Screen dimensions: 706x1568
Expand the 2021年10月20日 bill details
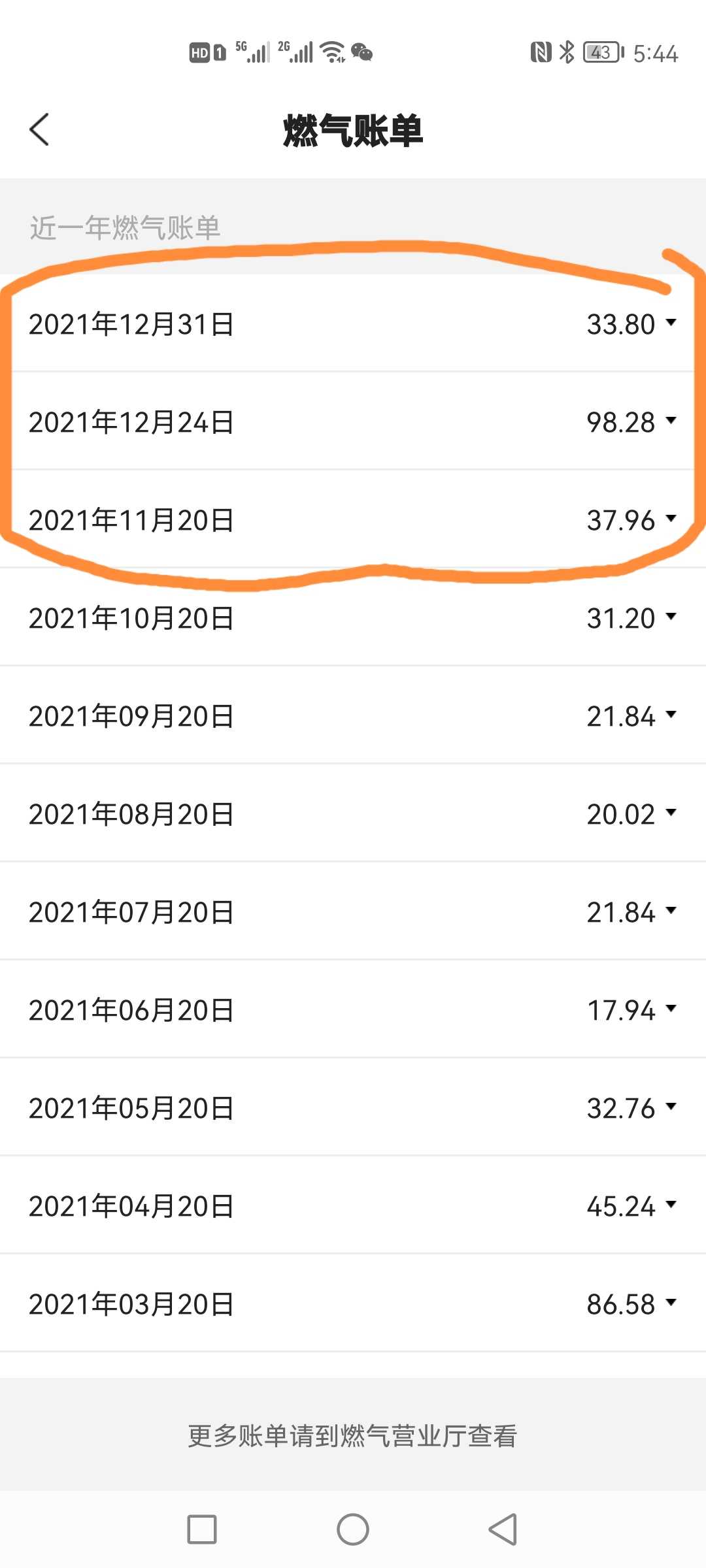point(353,617)
